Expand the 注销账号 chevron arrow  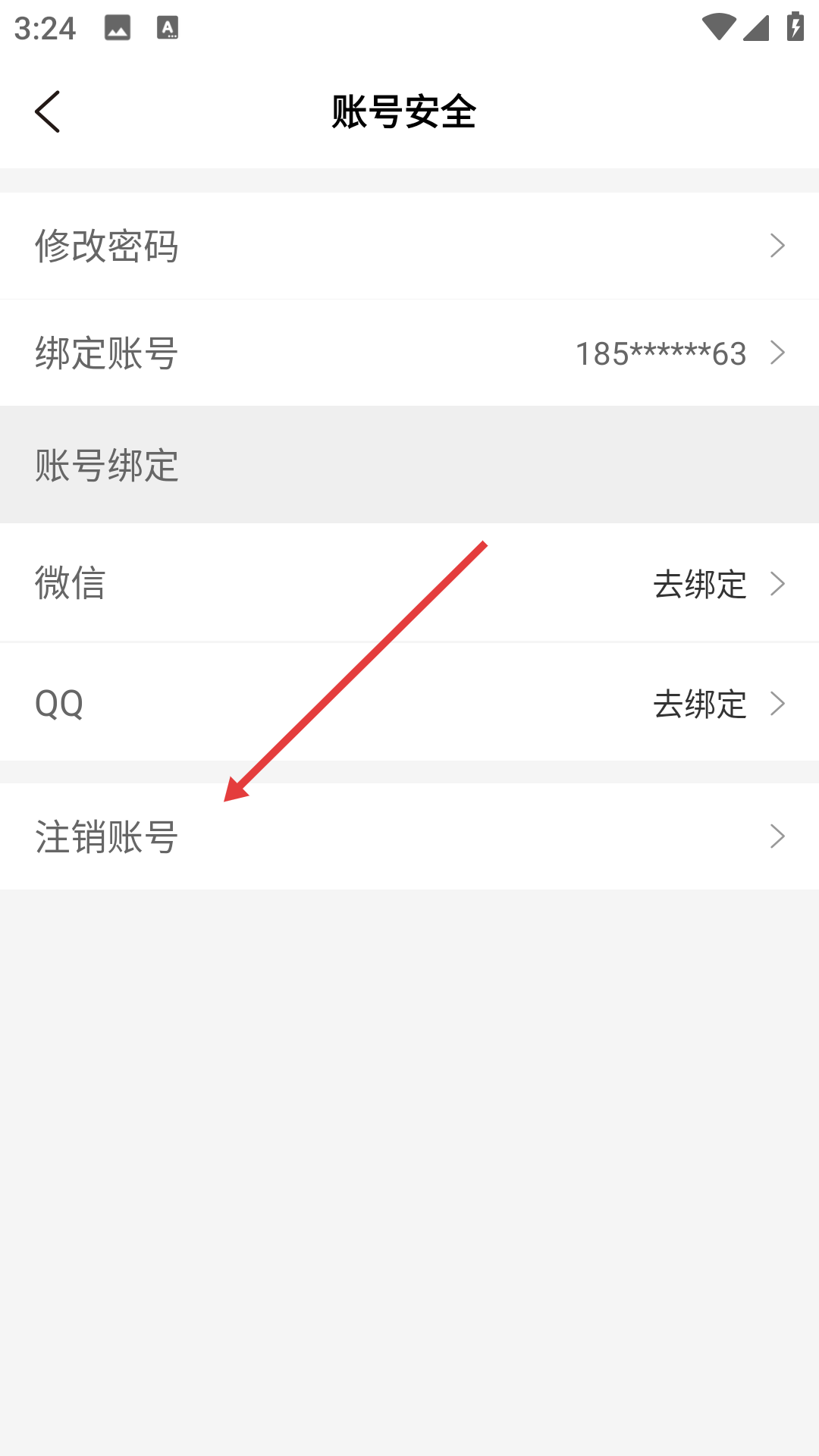(x=778, y=836)
